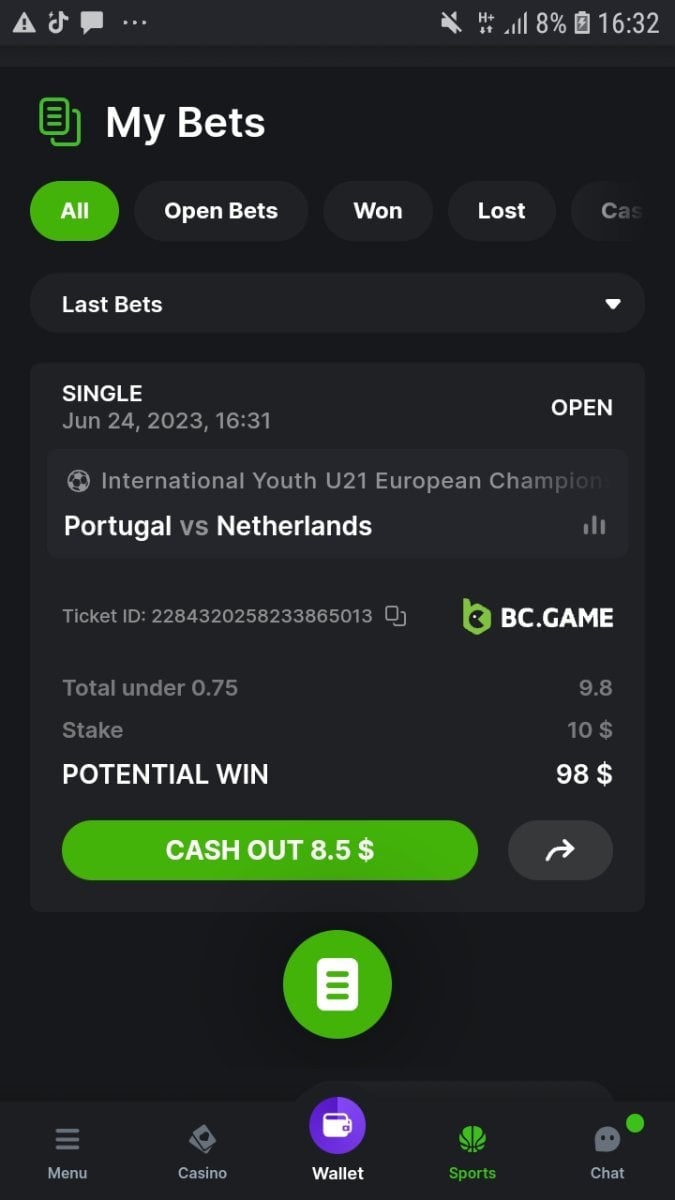Open the Wallet

337,1140
